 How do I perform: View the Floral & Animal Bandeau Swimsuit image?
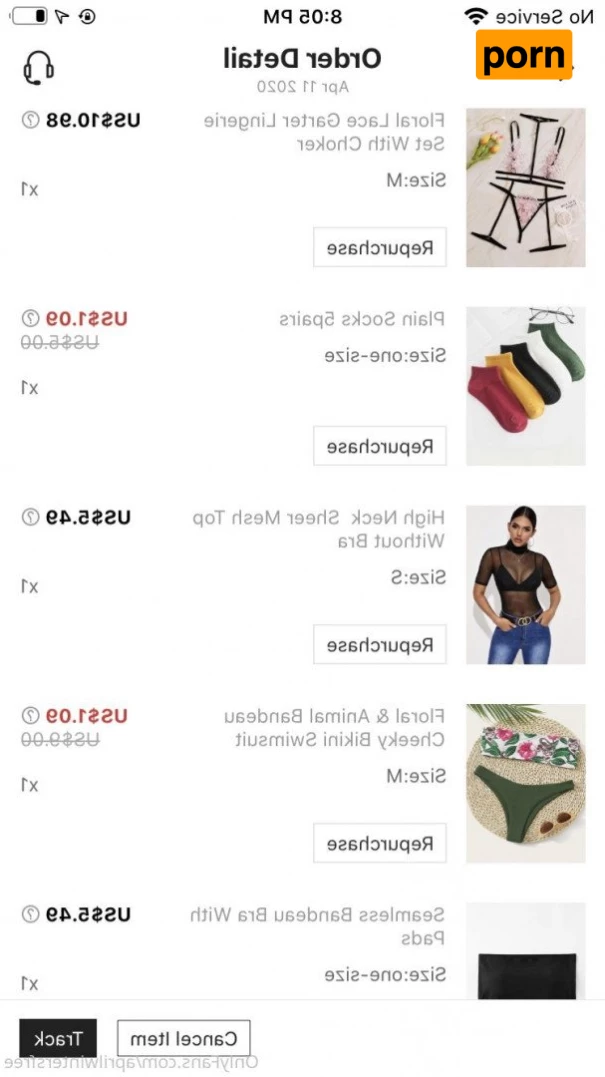click(x=525, y=783)
